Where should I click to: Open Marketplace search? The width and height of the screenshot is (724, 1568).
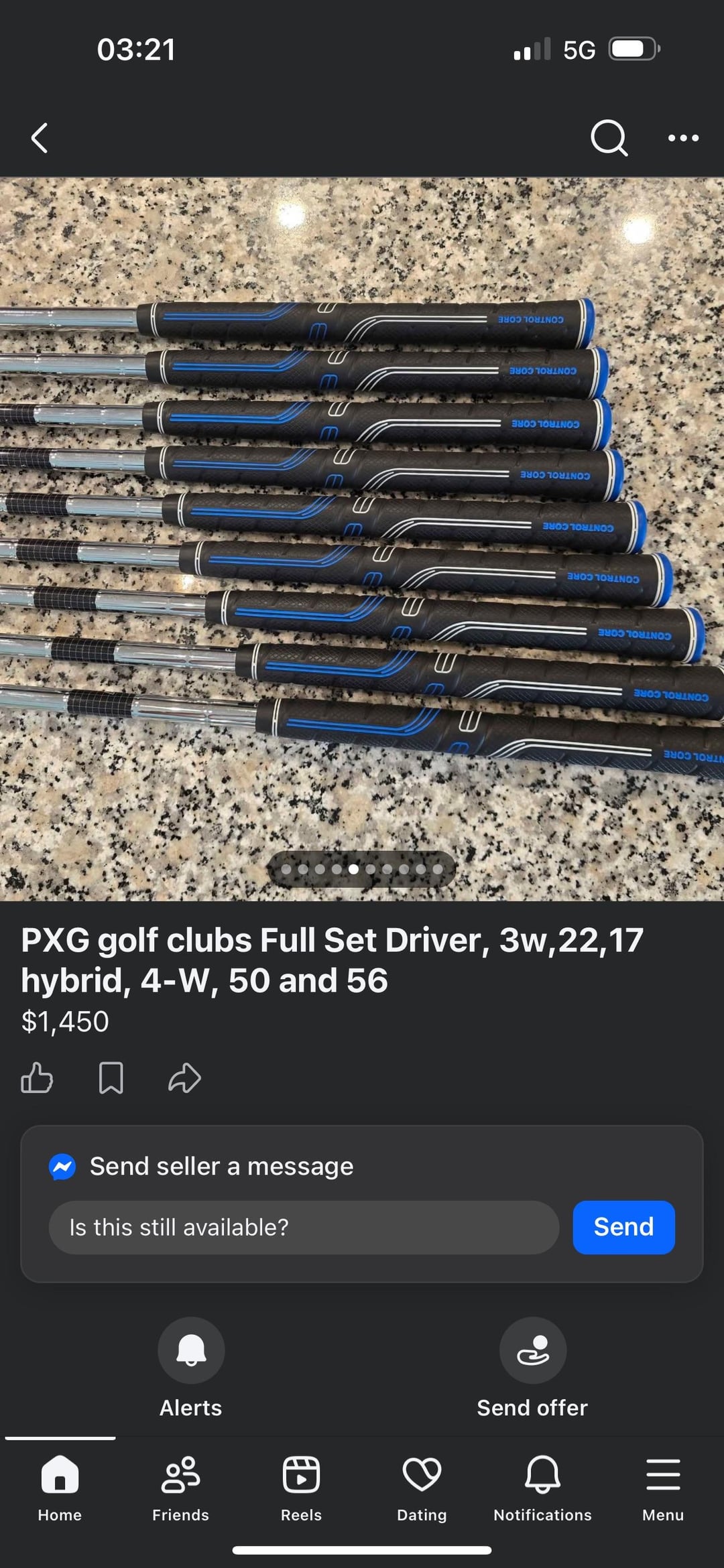[609, 138]
